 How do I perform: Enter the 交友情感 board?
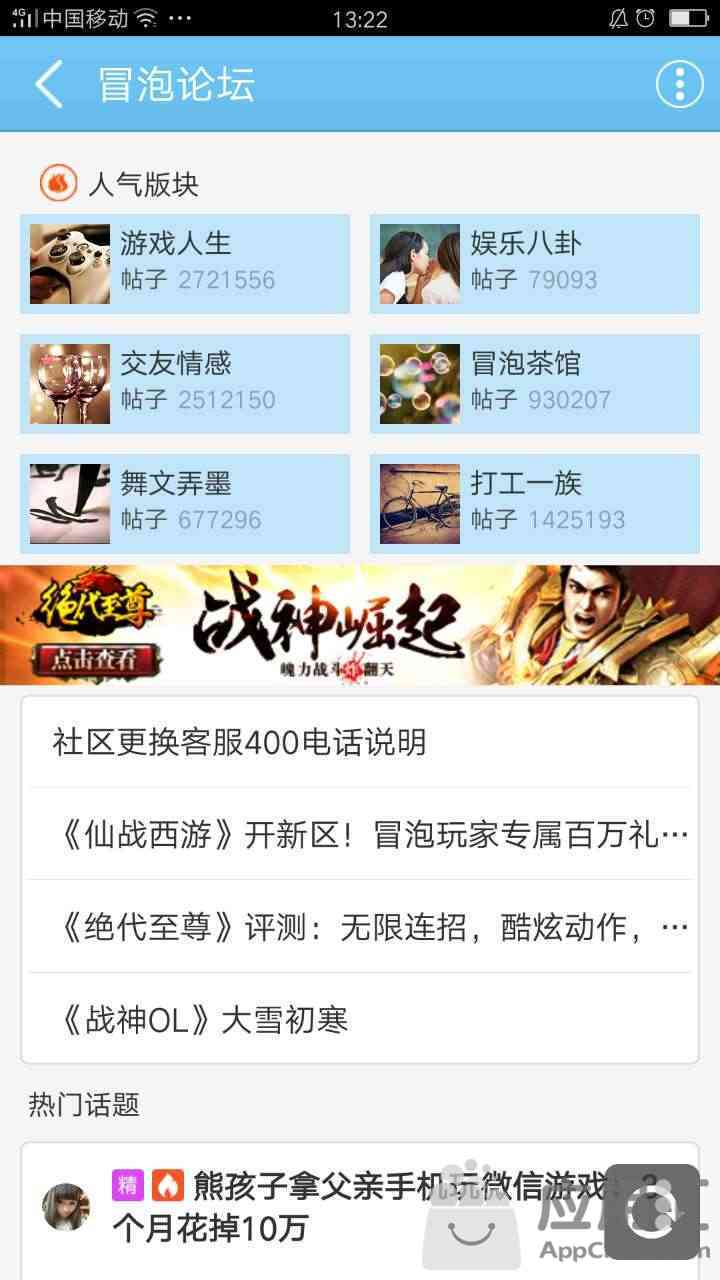pos(185,384)
